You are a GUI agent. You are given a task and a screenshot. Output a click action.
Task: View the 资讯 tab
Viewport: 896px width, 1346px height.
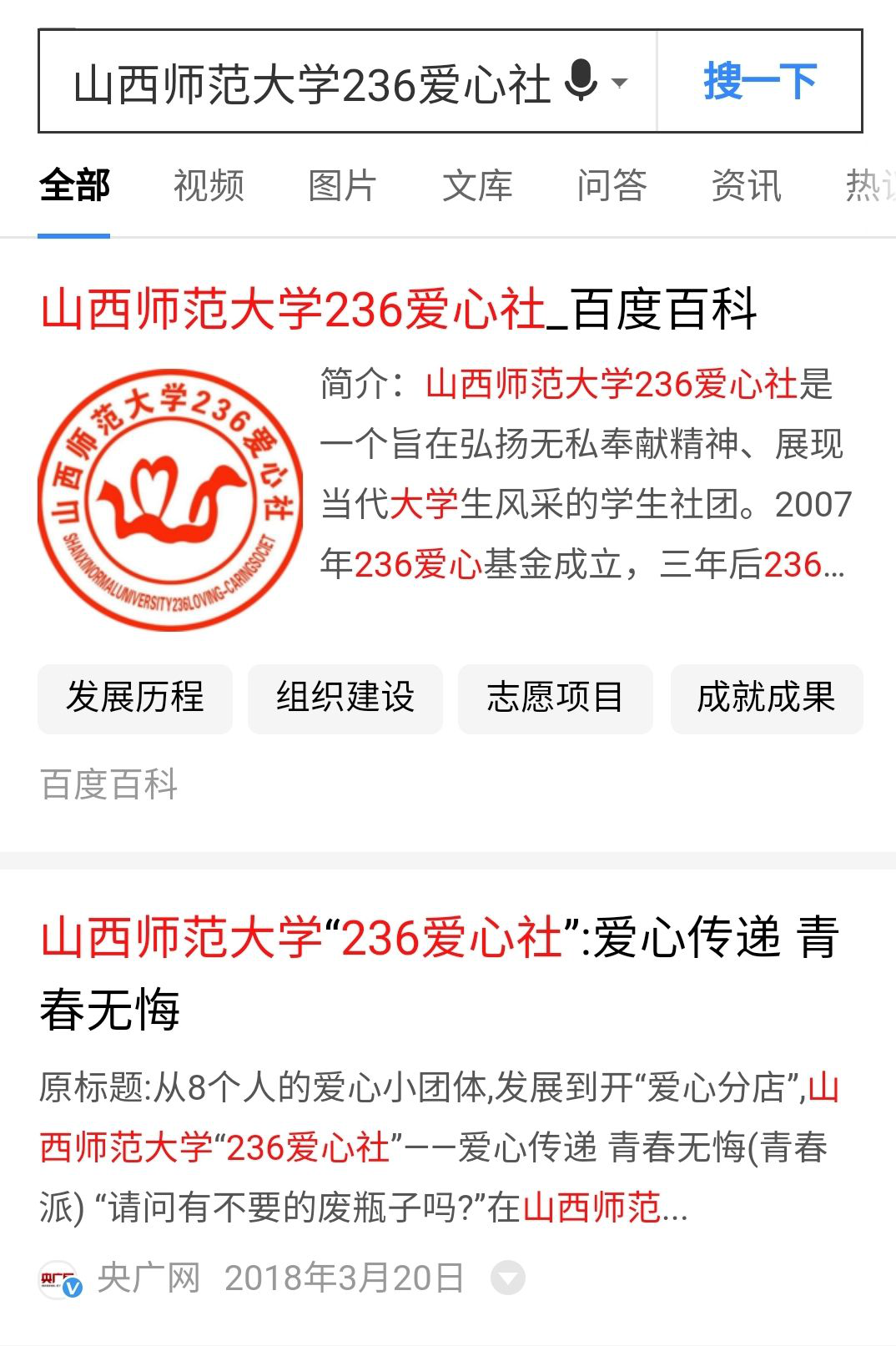tap(746, 185)
